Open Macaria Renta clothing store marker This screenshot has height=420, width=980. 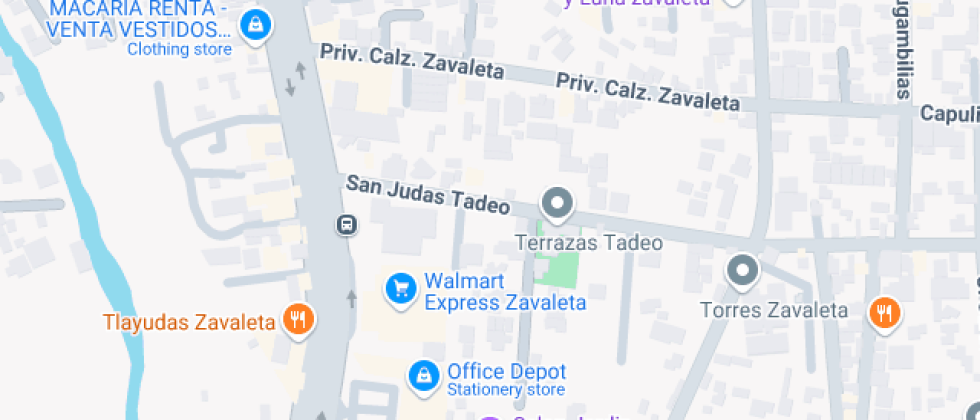point(256,23)
